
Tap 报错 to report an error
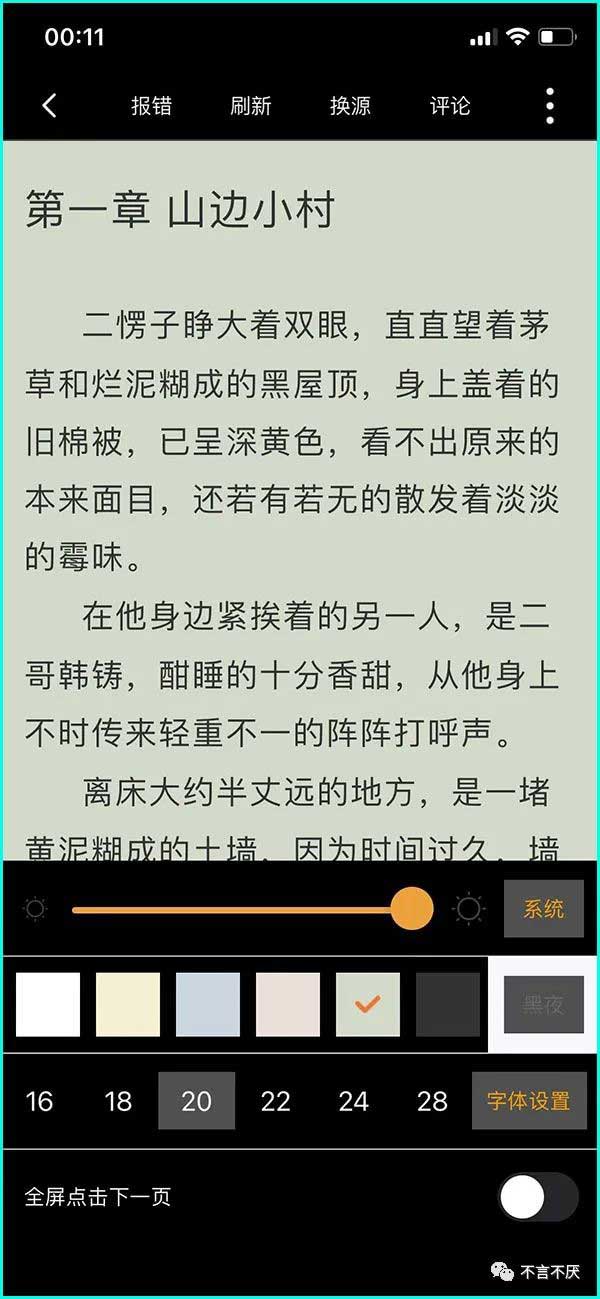pyautogui.click(x=152, y=106)
